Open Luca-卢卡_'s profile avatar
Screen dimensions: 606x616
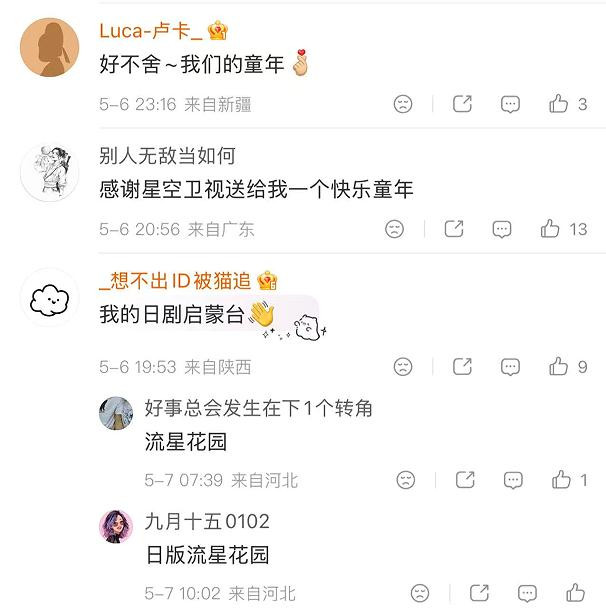tap(49, 47)
